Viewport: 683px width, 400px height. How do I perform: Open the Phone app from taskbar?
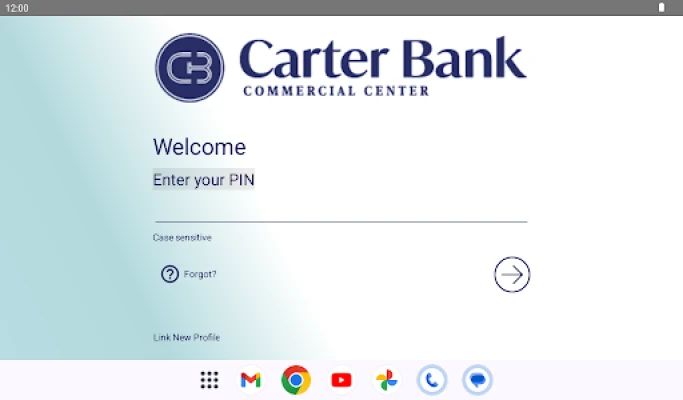(432, 380)
